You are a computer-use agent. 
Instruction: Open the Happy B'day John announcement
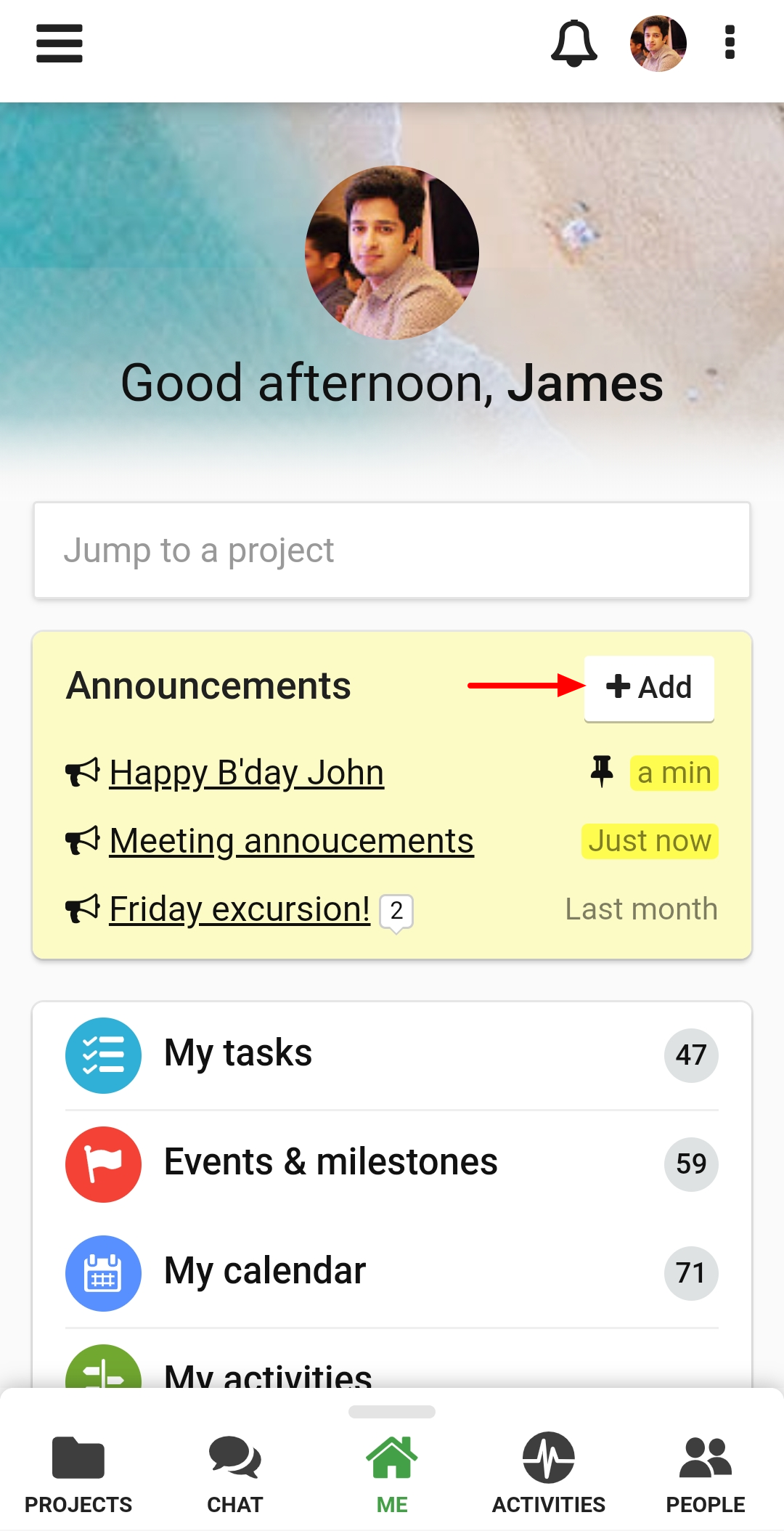point(247,773)
